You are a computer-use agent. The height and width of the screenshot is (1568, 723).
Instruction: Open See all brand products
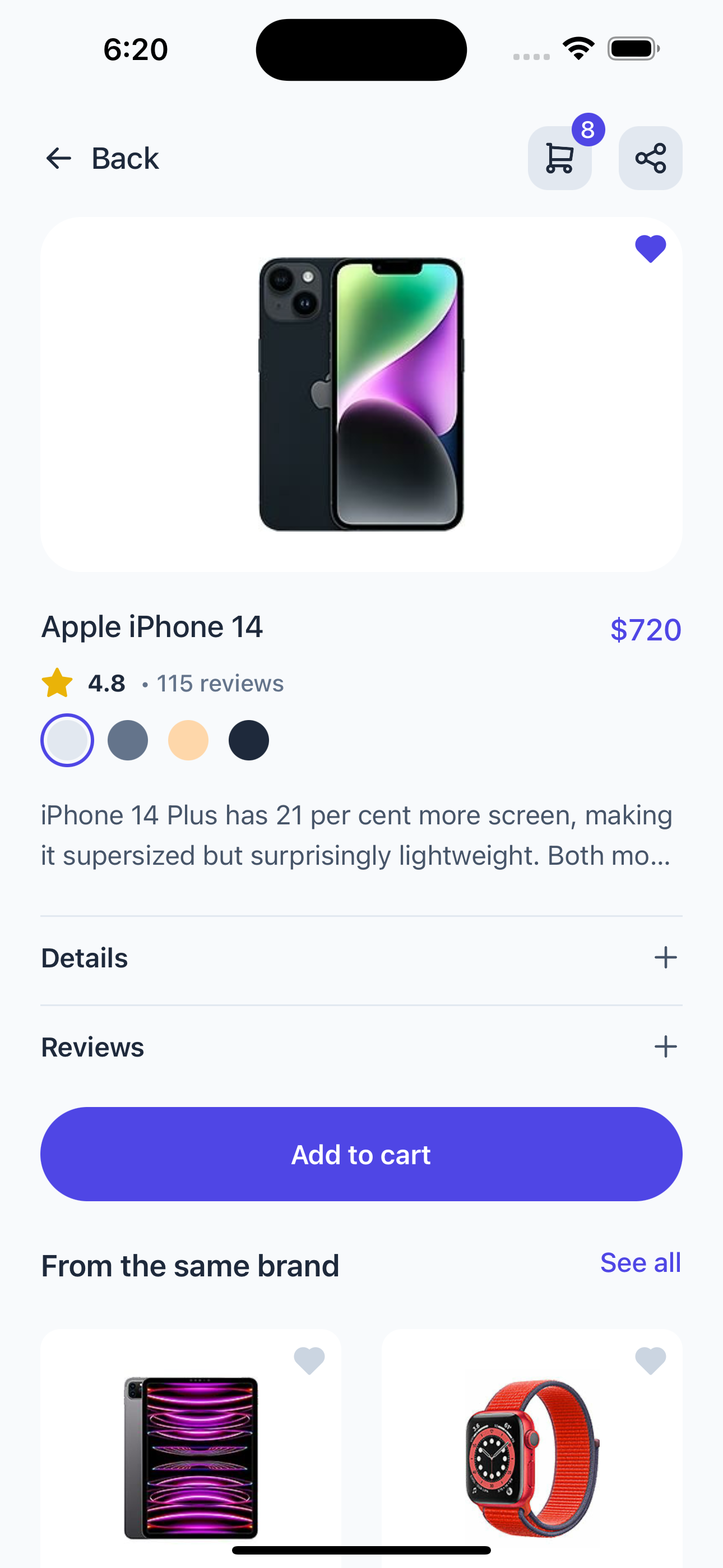[x=640, y=1263]
